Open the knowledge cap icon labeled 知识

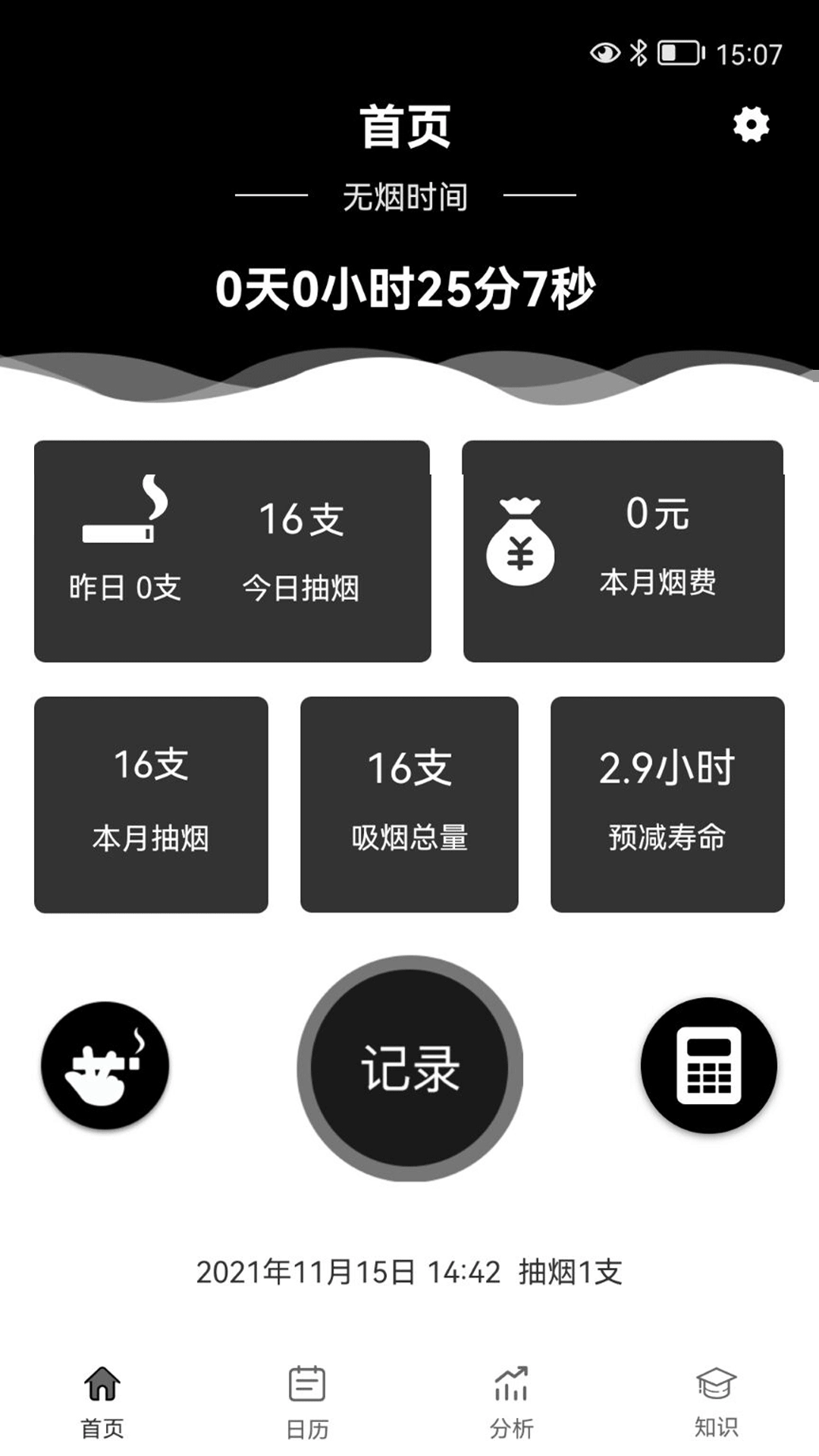click(717, 1388)
